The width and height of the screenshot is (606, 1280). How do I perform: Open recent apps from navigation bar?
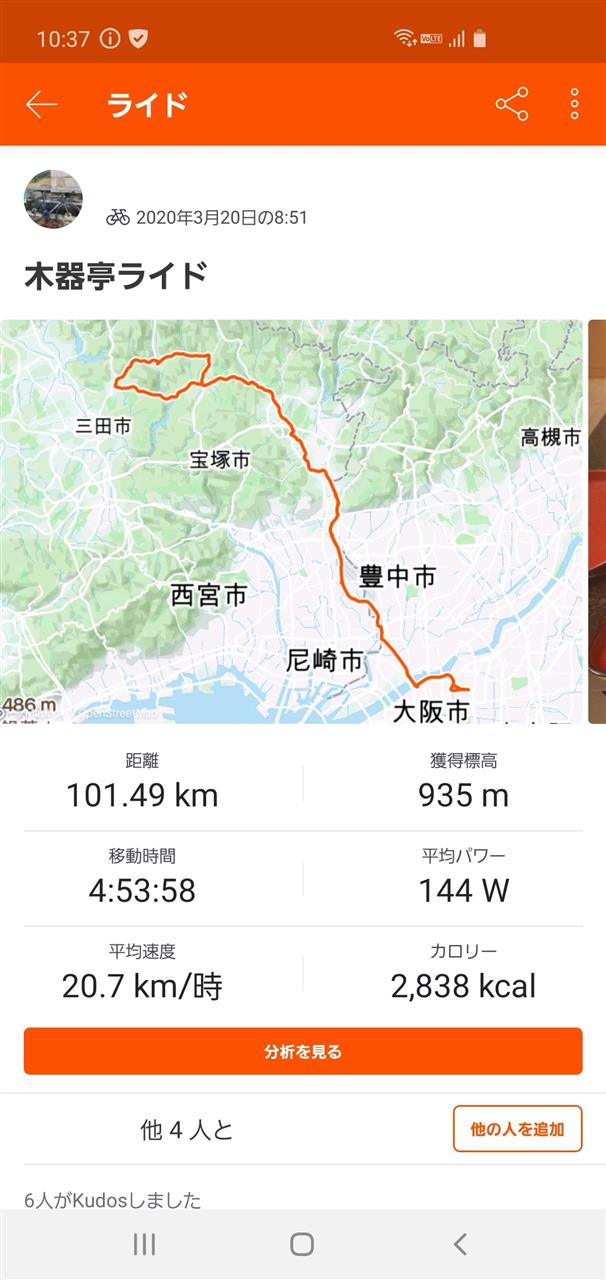(144, 1244)
